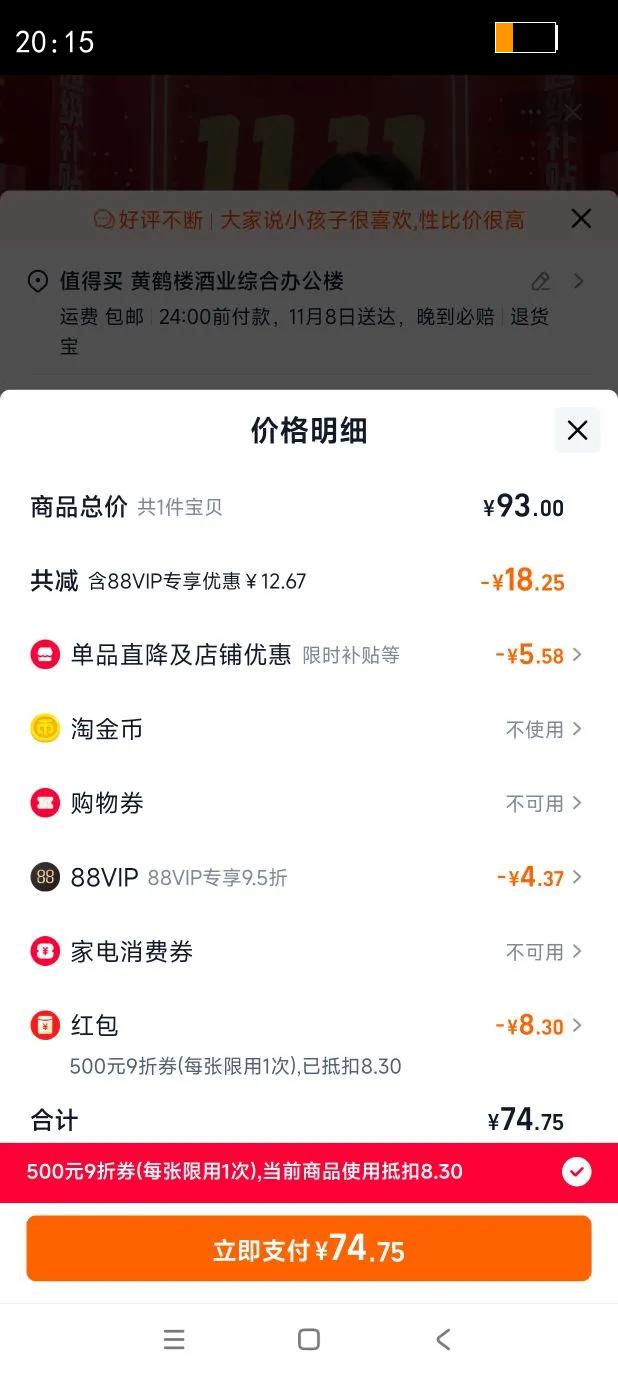Open the 家电消费券 row
The height and width of the screenshot is (1375, 618).
[x=306, y=951]
